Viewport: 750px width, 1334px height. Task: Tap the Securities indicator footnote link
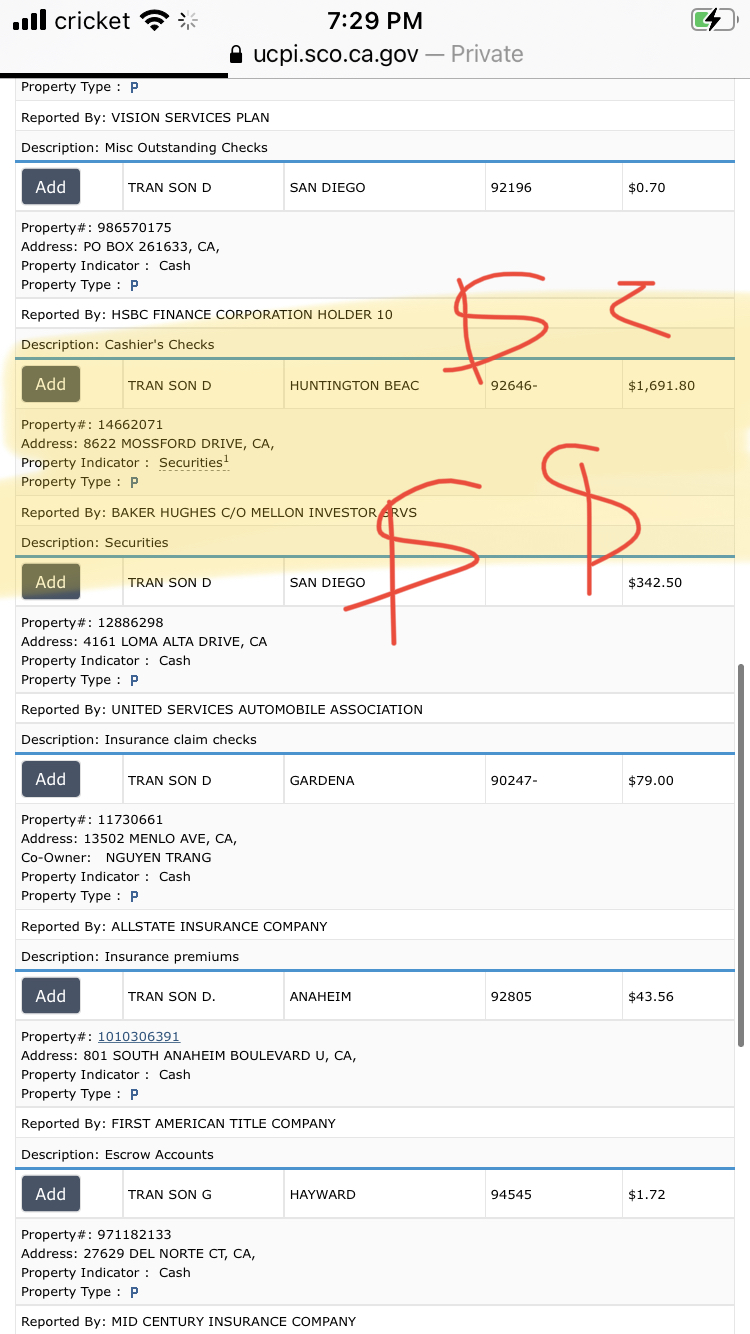point(194,462)
